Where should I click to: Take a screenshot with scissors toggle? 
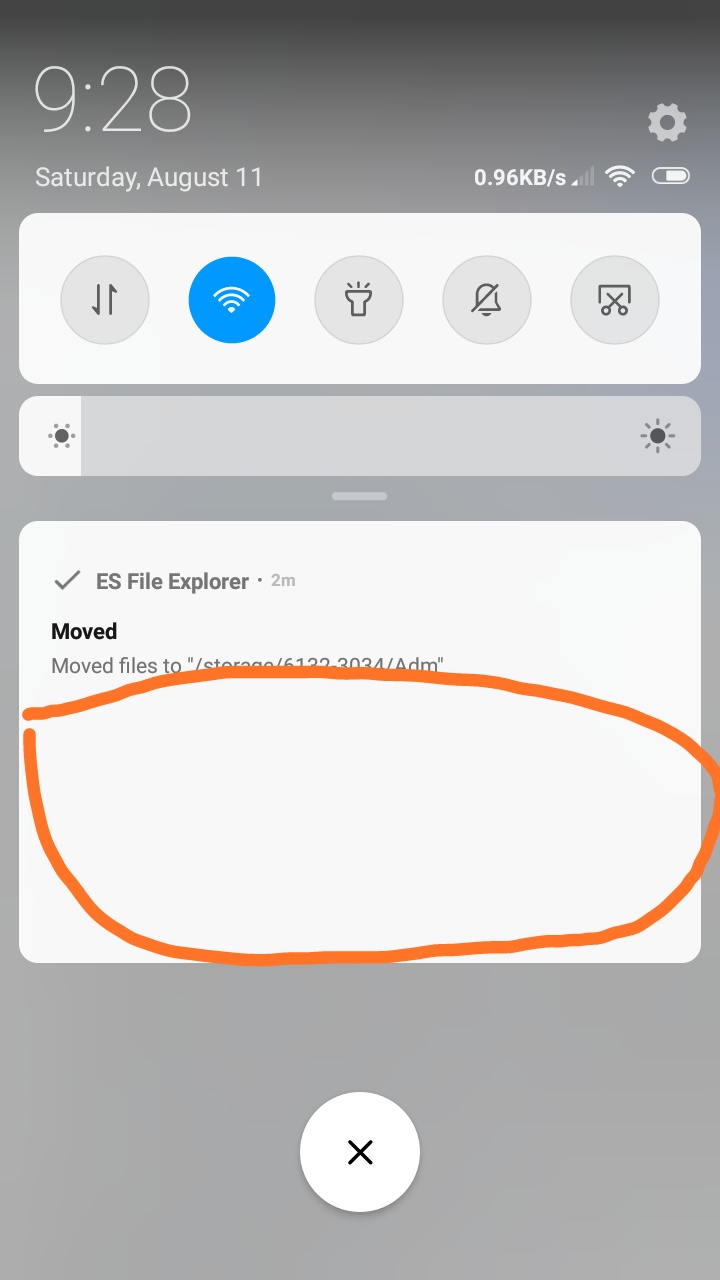(614, 300)
